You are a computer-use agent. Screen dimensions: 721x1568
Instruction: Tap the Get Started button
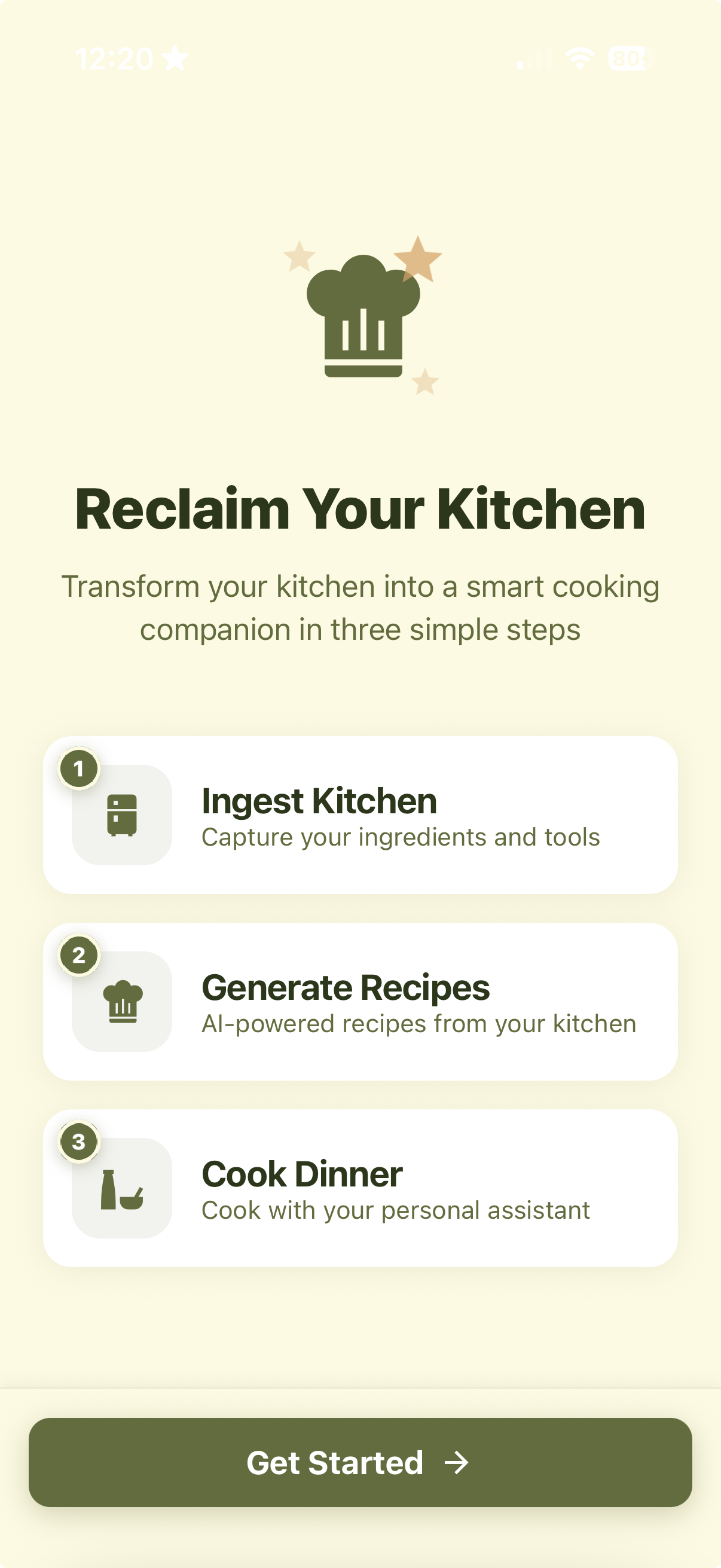point(359,1462)
